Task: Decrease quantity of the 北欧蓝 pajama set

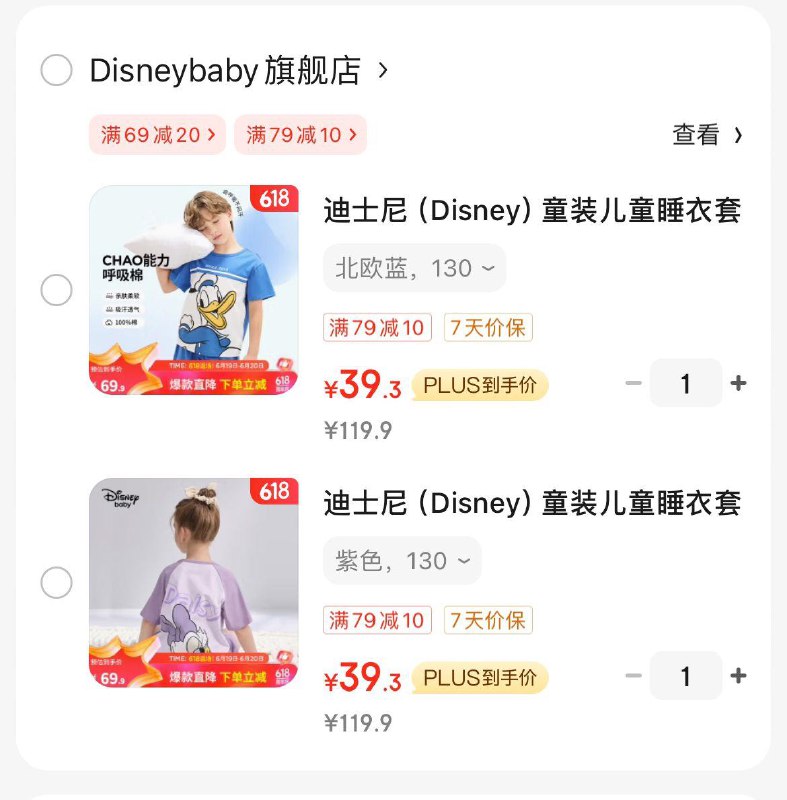Action: [633, 383]
